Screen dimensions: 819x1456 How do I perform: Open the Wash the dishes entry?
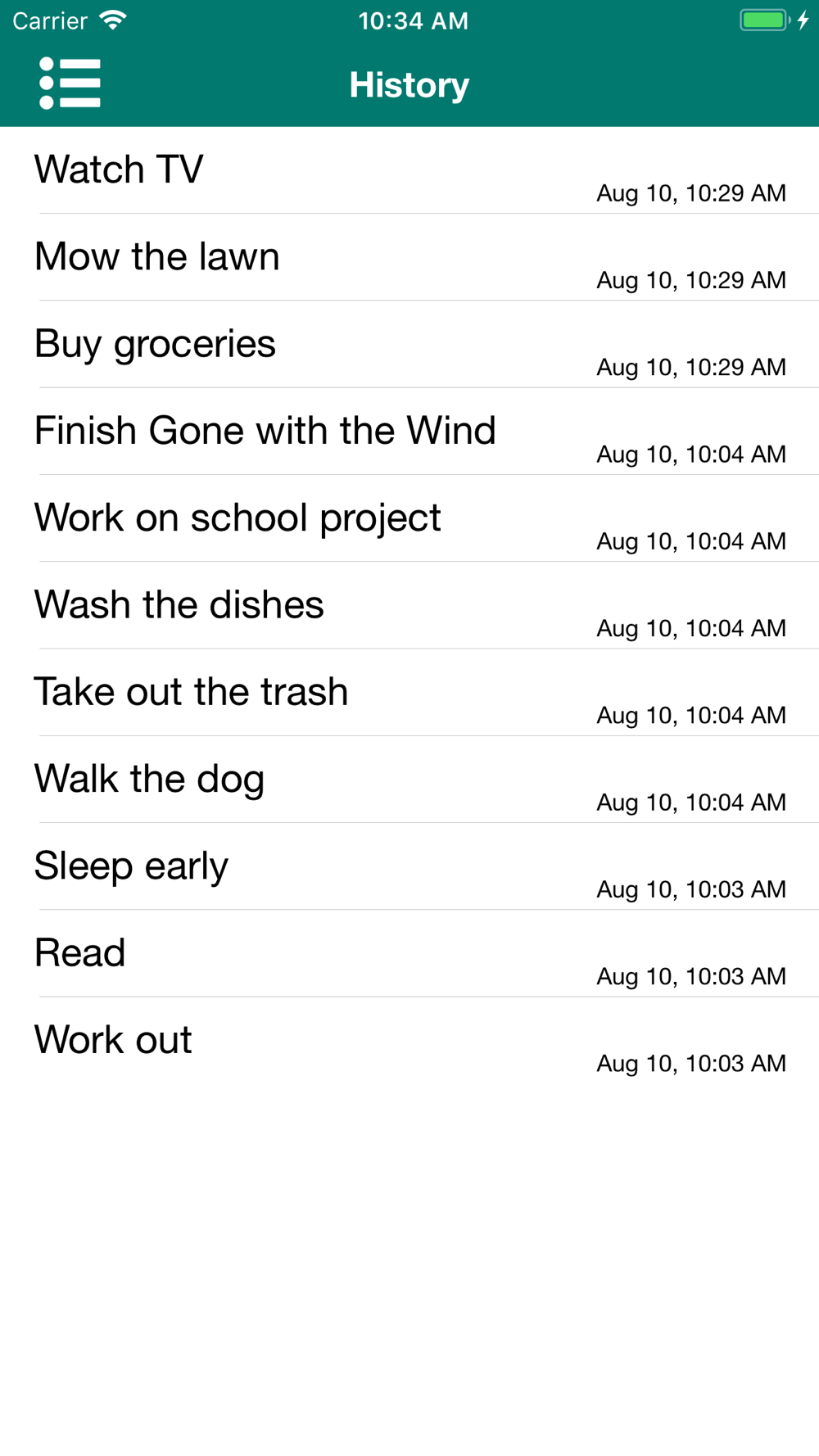409,606
